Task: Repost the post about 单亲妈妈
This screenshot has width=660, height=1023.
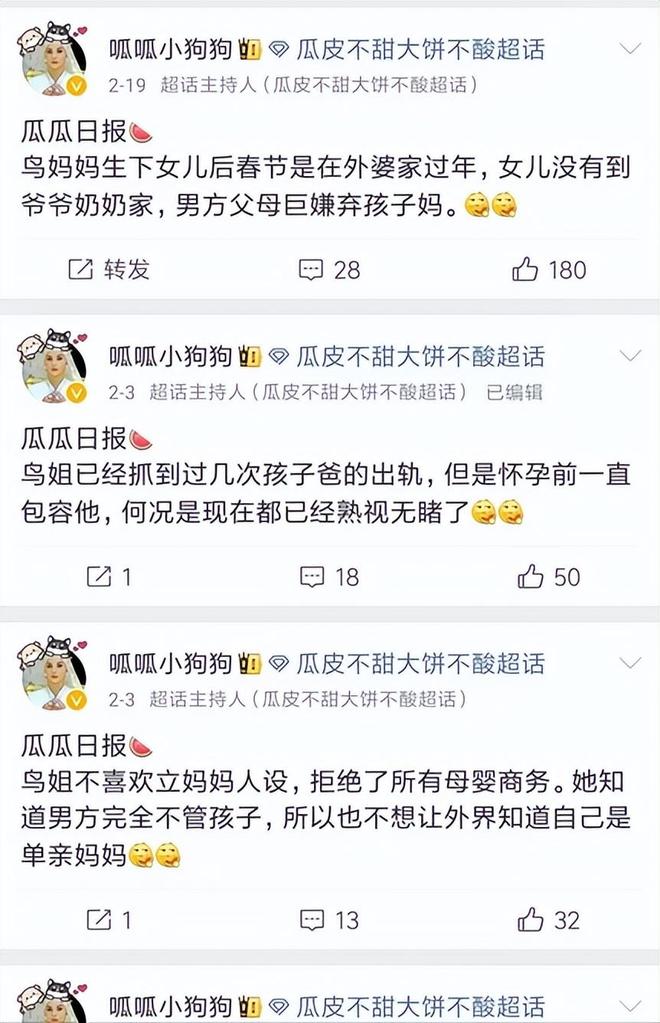Action: click(x=109, y=920)
